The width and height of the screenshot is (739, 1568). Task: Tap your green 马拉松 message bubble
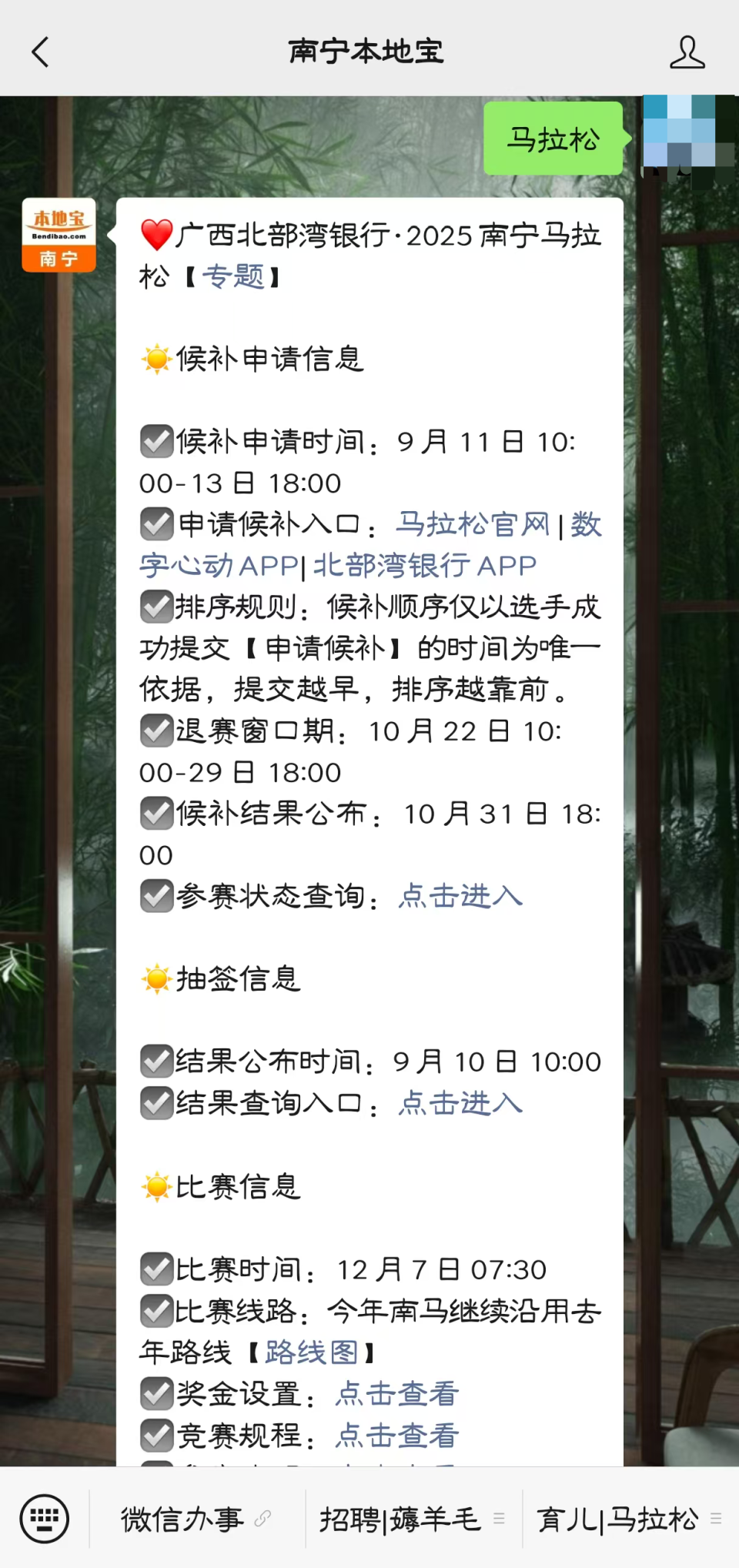[x=553, y=139]
